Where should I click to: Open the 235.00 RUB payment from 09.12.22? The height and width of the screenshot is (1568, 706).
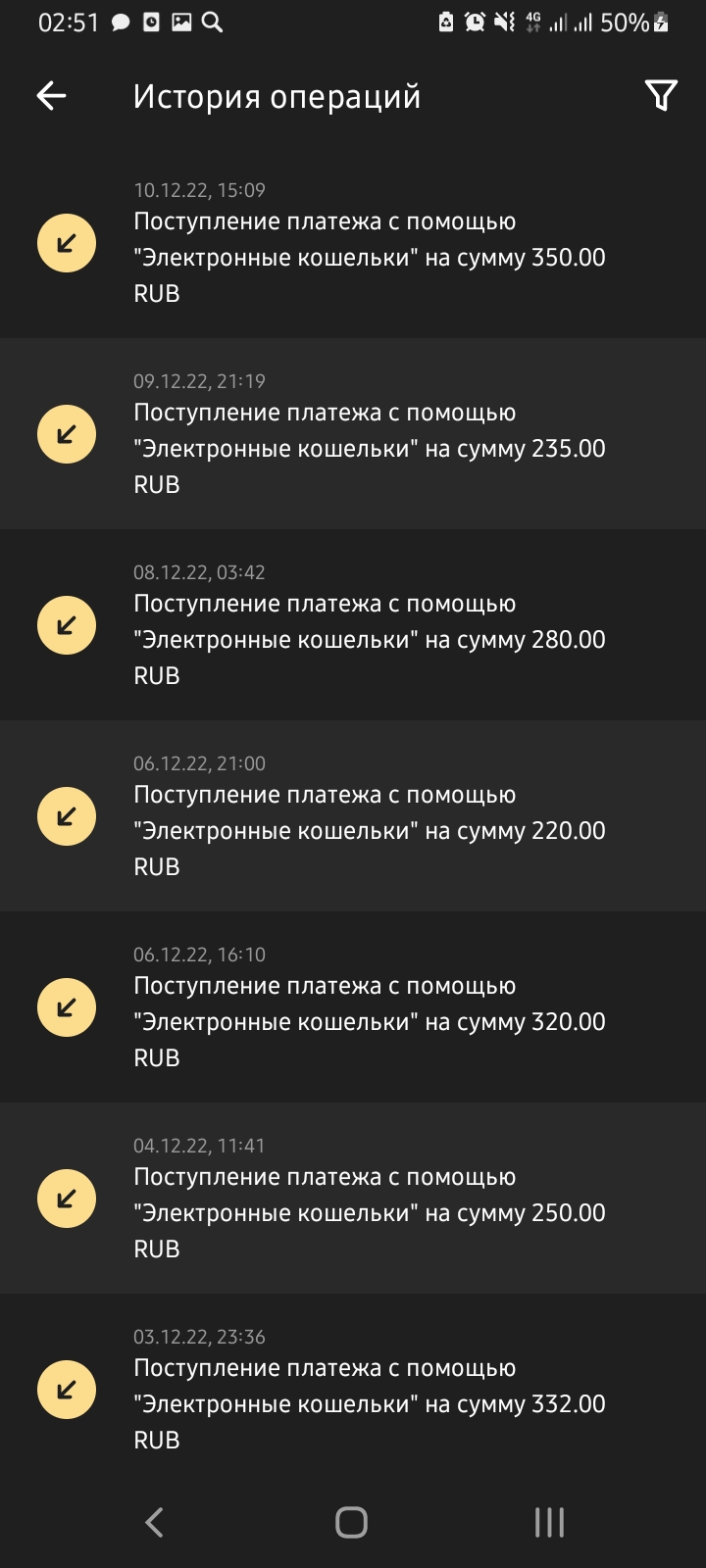point(353,434)
